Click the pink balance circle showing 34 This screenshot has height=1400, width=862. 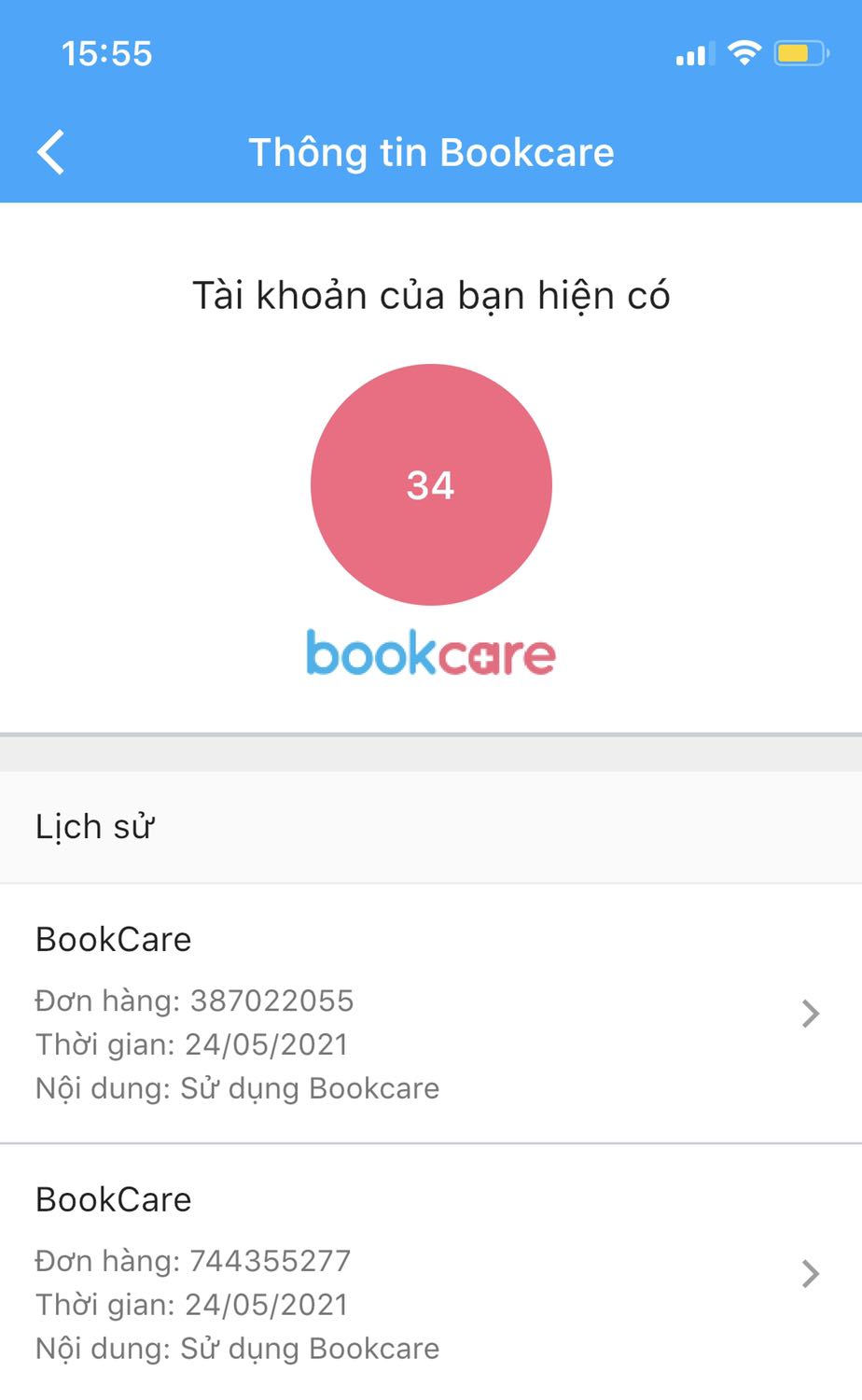pos(430,485)
